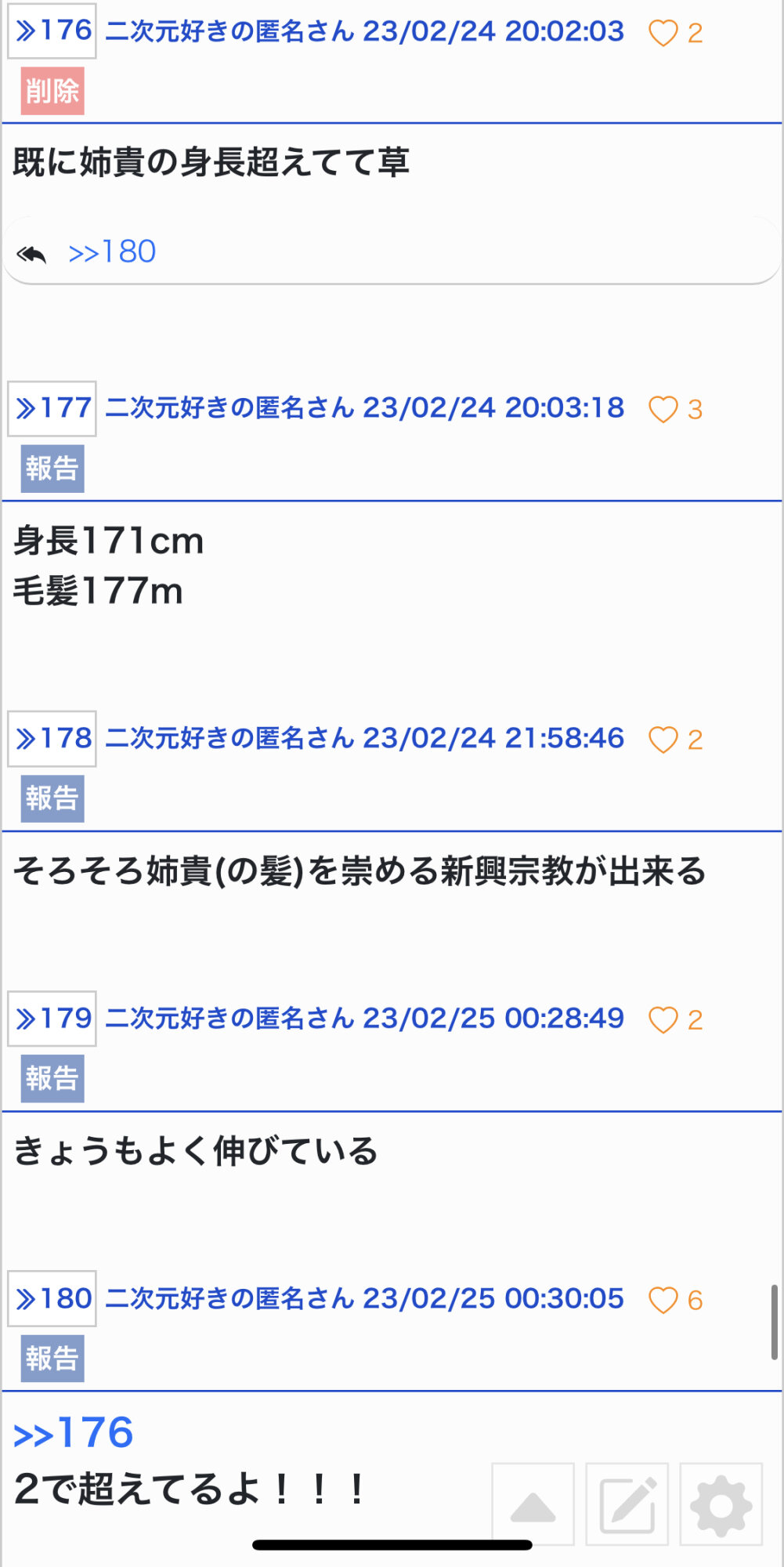
Task: Report post 177 with the 報告 button
Action: click(52, 469)
